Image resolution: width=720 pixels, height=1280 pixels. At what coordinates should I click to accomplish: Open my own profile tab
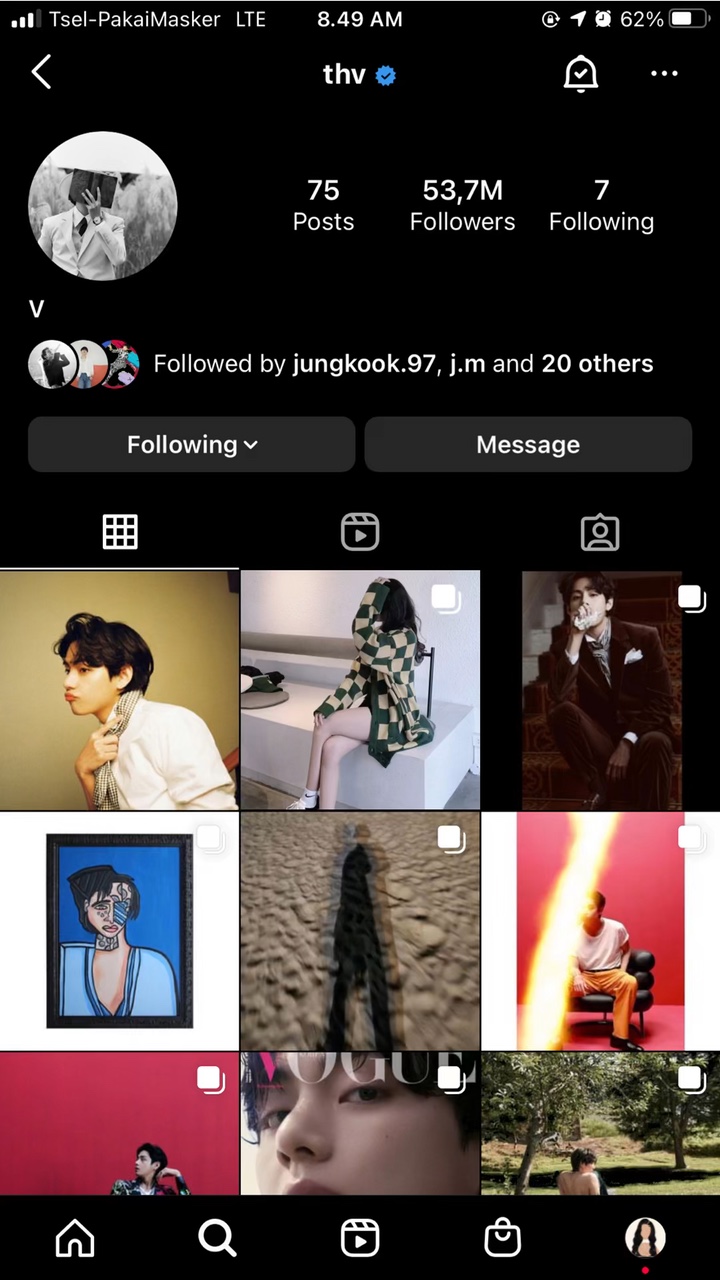click(645, 1238)
